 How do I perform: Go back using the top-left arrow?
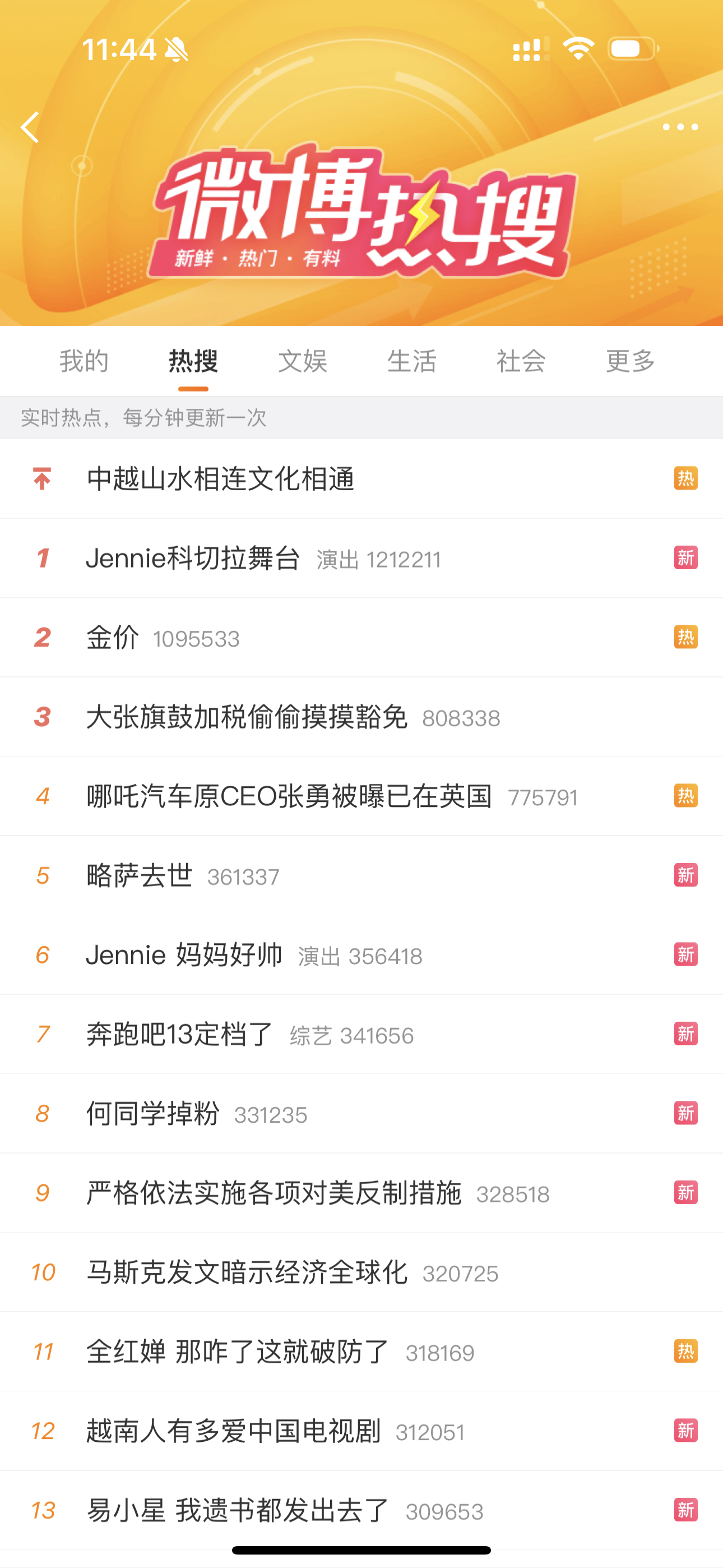tap(30, 127)
